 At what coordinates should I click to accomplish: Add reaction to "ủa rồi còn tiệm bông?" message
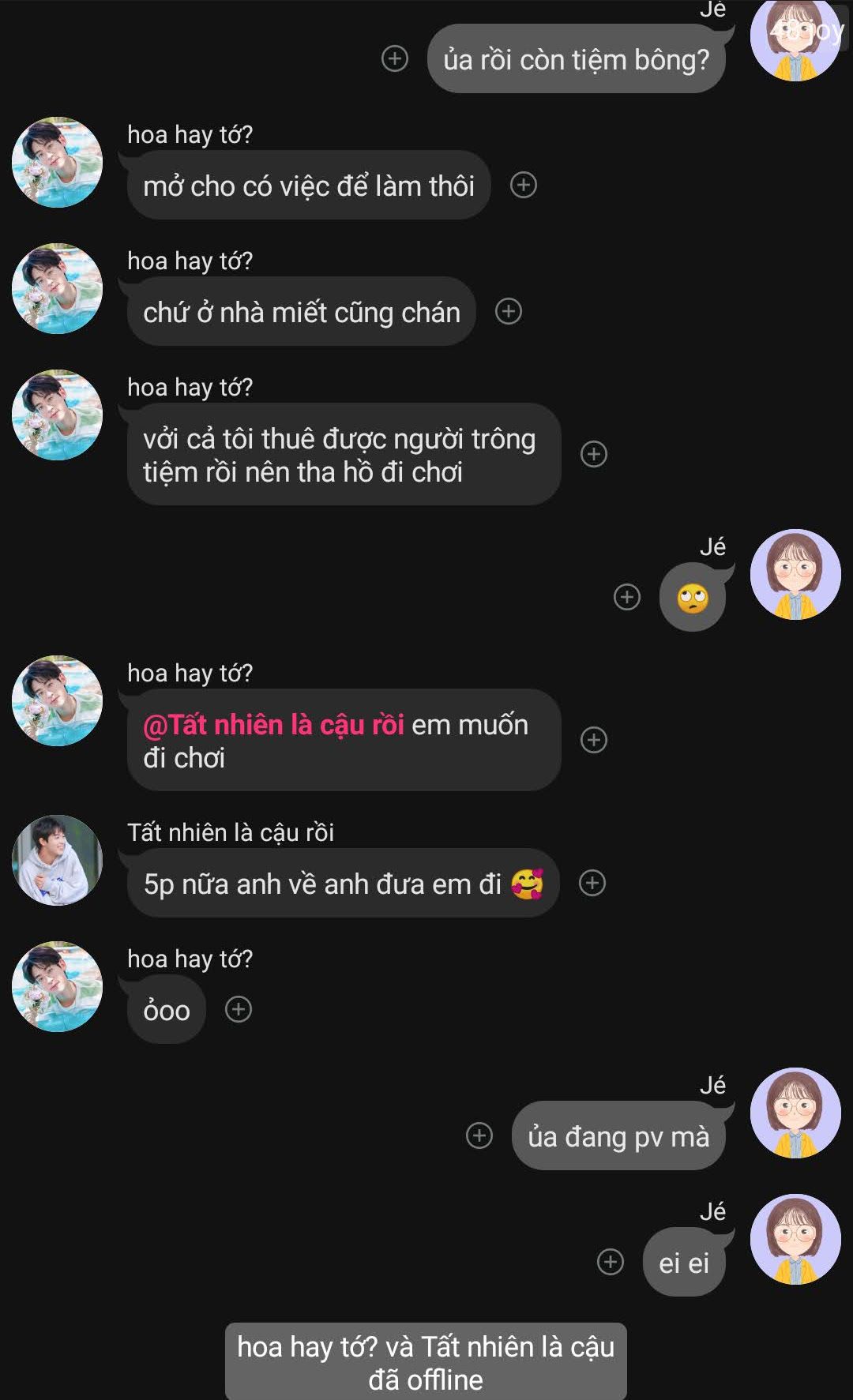point(395,58)
